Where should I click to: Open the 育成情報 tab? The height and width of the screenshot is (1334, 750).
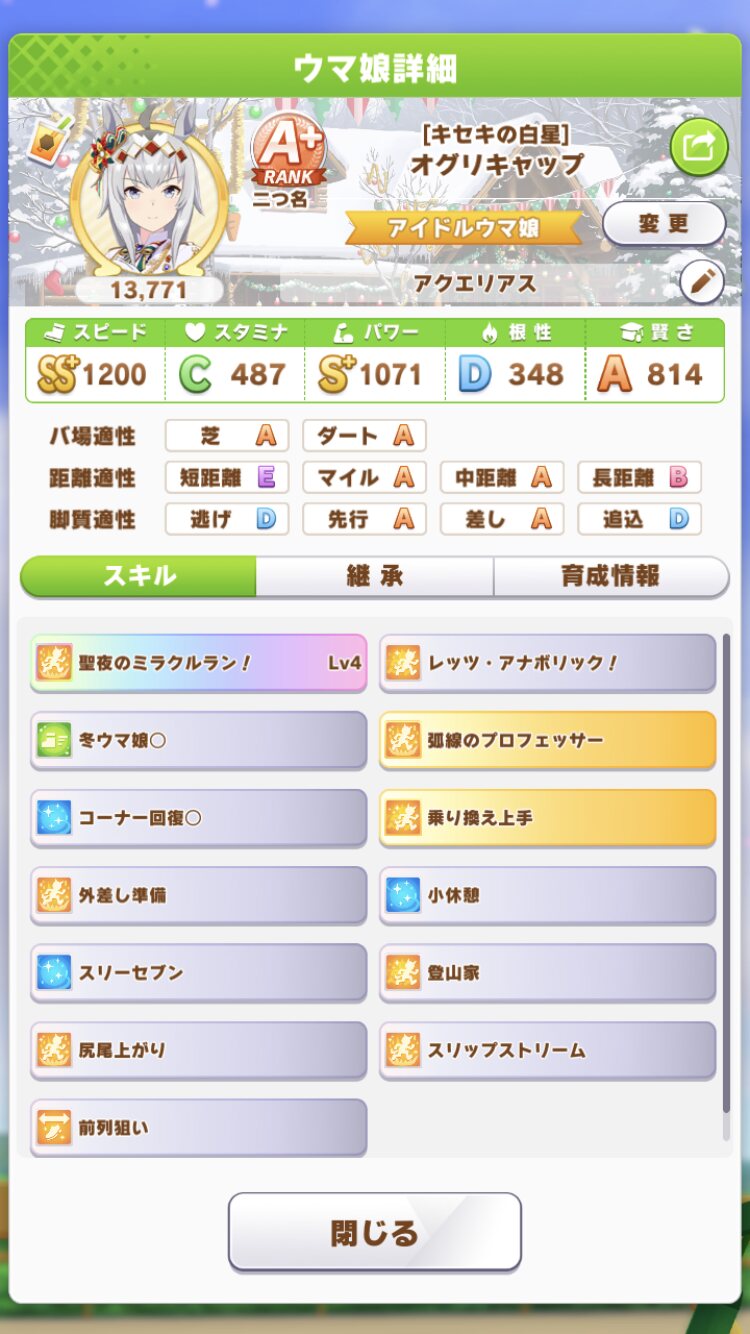click(x=610, y=576)
